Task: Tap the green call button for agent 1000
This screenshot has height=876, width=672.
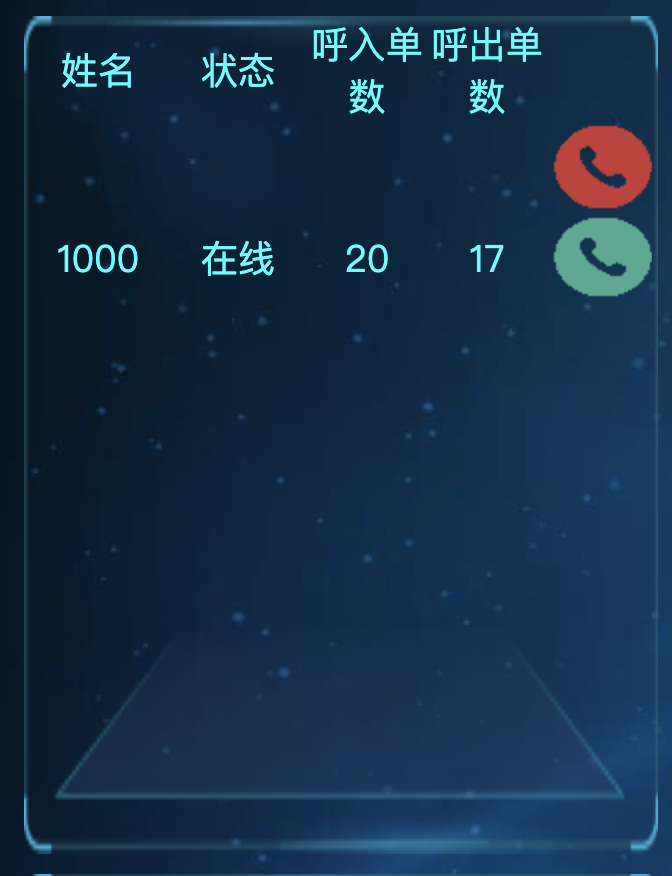Action: point(602,257)
